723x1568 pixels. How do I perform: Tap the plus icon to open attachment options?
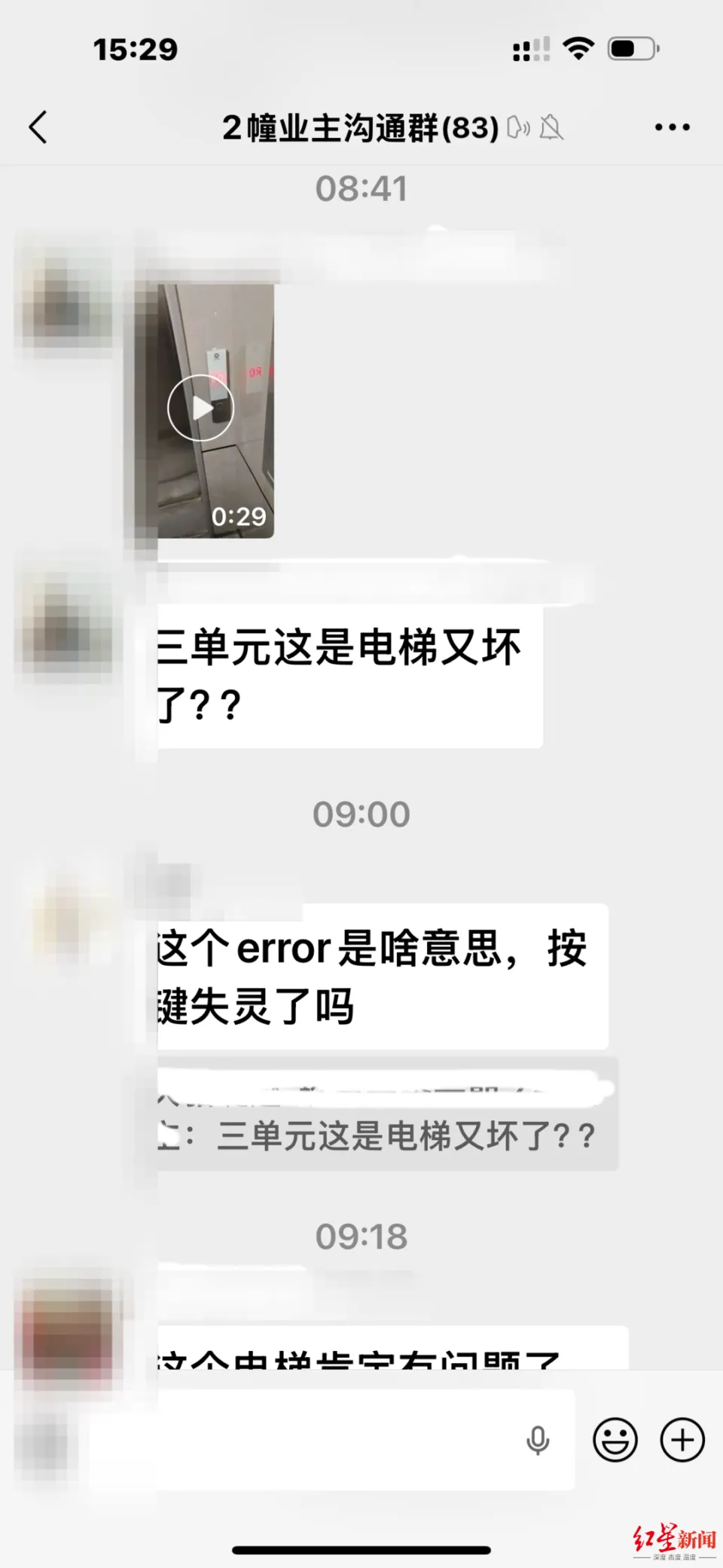[682, 1440]
